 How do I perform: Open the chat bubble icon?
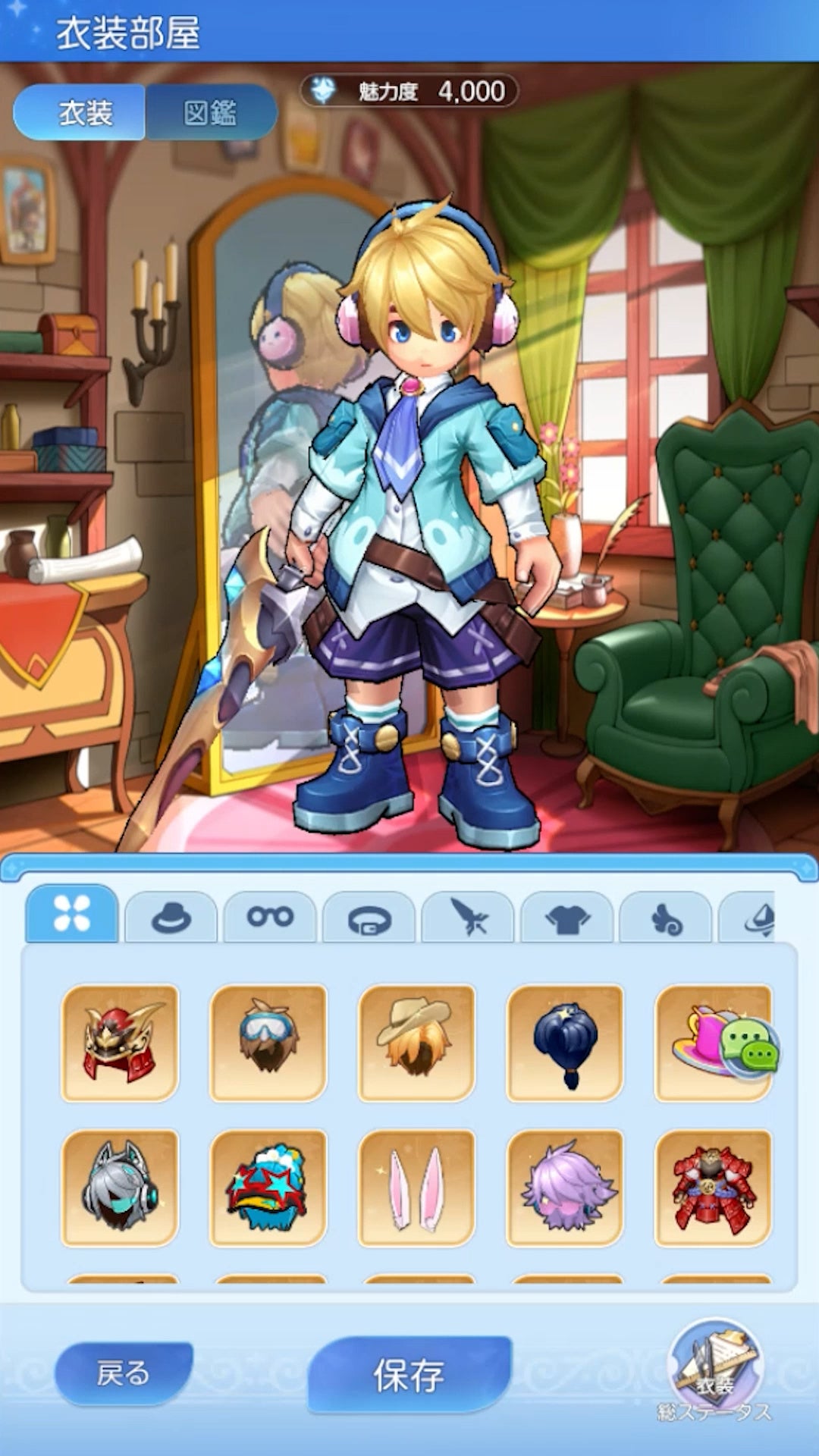click(750, 1047)
